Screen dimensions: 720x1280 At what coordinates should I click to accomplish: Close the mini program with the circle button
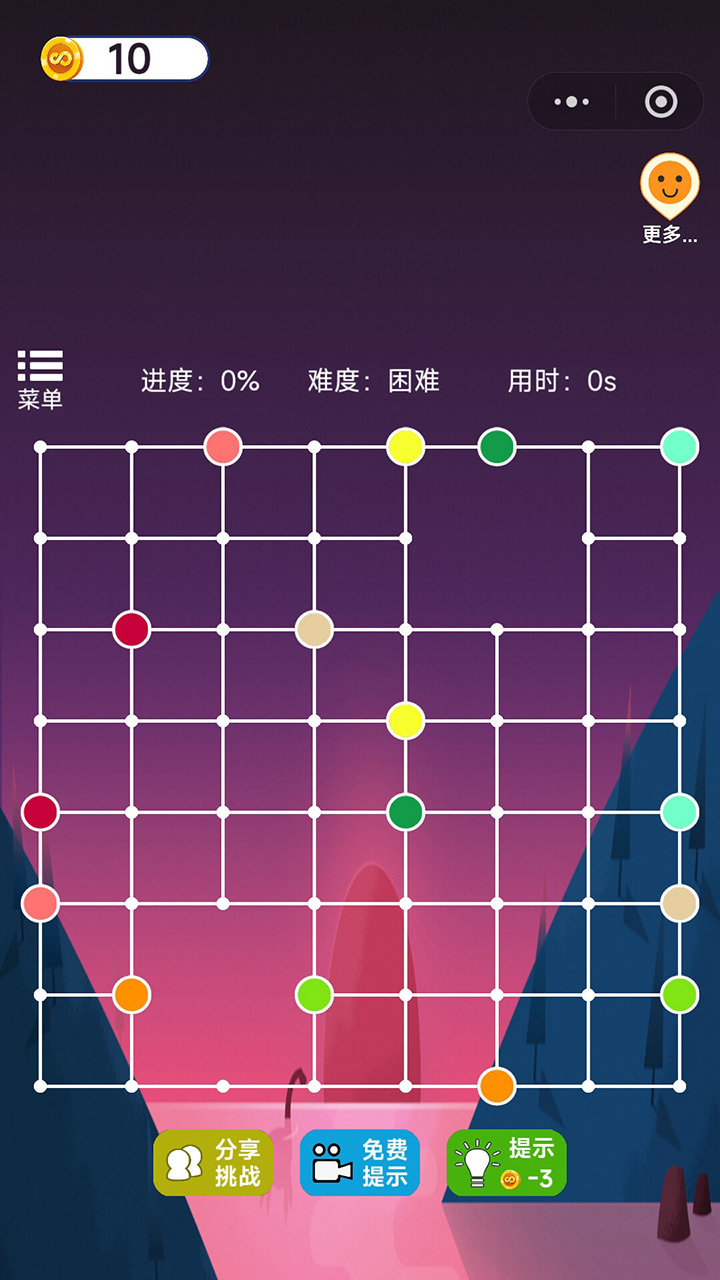click(x=661, y=102)
